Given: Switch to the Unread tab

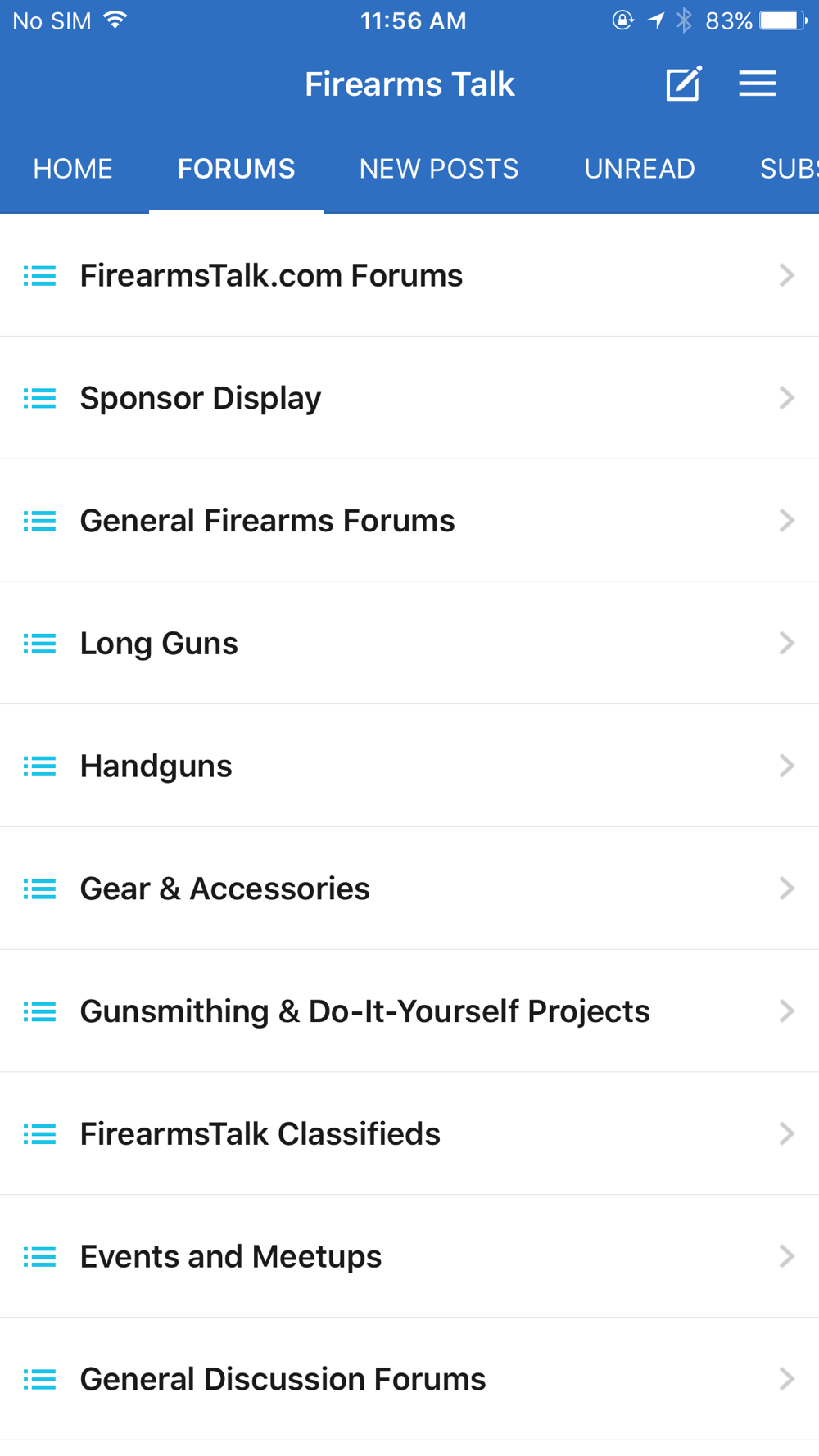Looking at the screenshot, I should 640,169.
